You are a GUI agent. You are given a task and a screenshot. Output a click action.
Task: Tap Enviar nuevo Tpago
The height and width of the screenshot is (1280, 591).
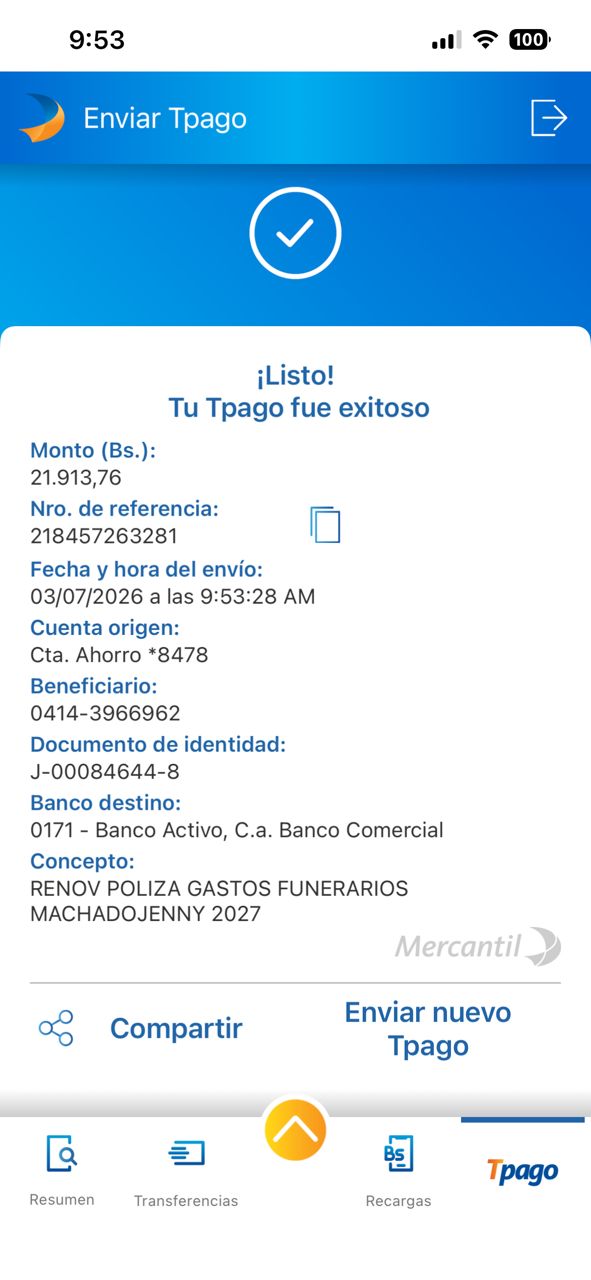428,1029
